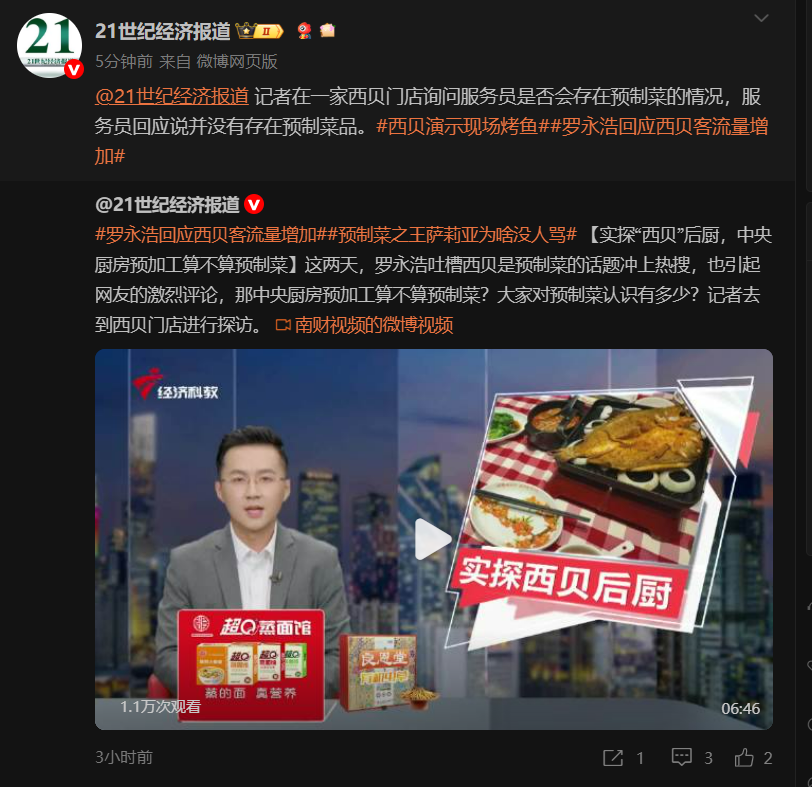Like the original post
This screenshot has width=812, height=787.
click(753, 758)
